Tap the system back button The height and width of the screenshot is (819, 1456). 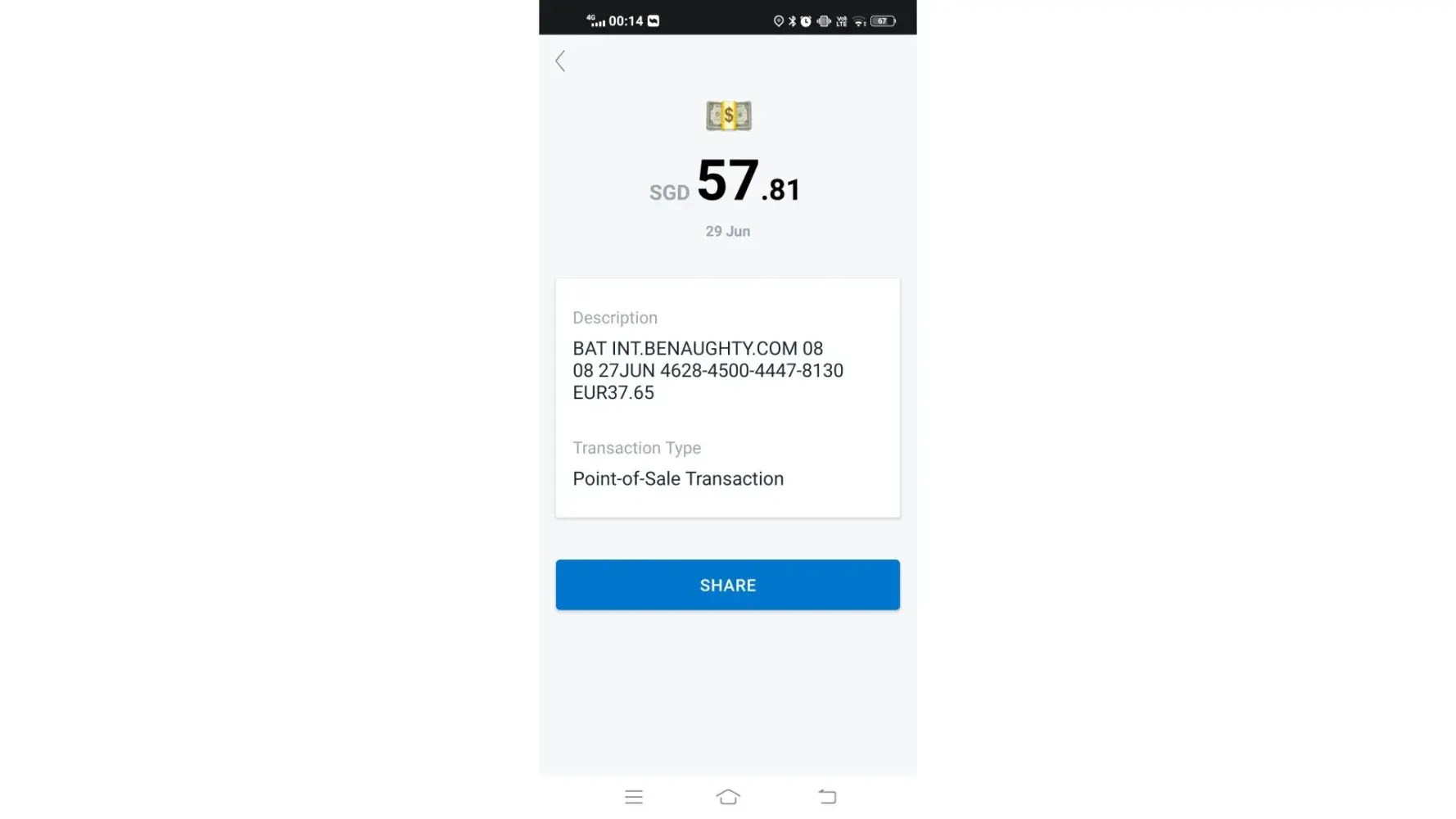(827, 797)
